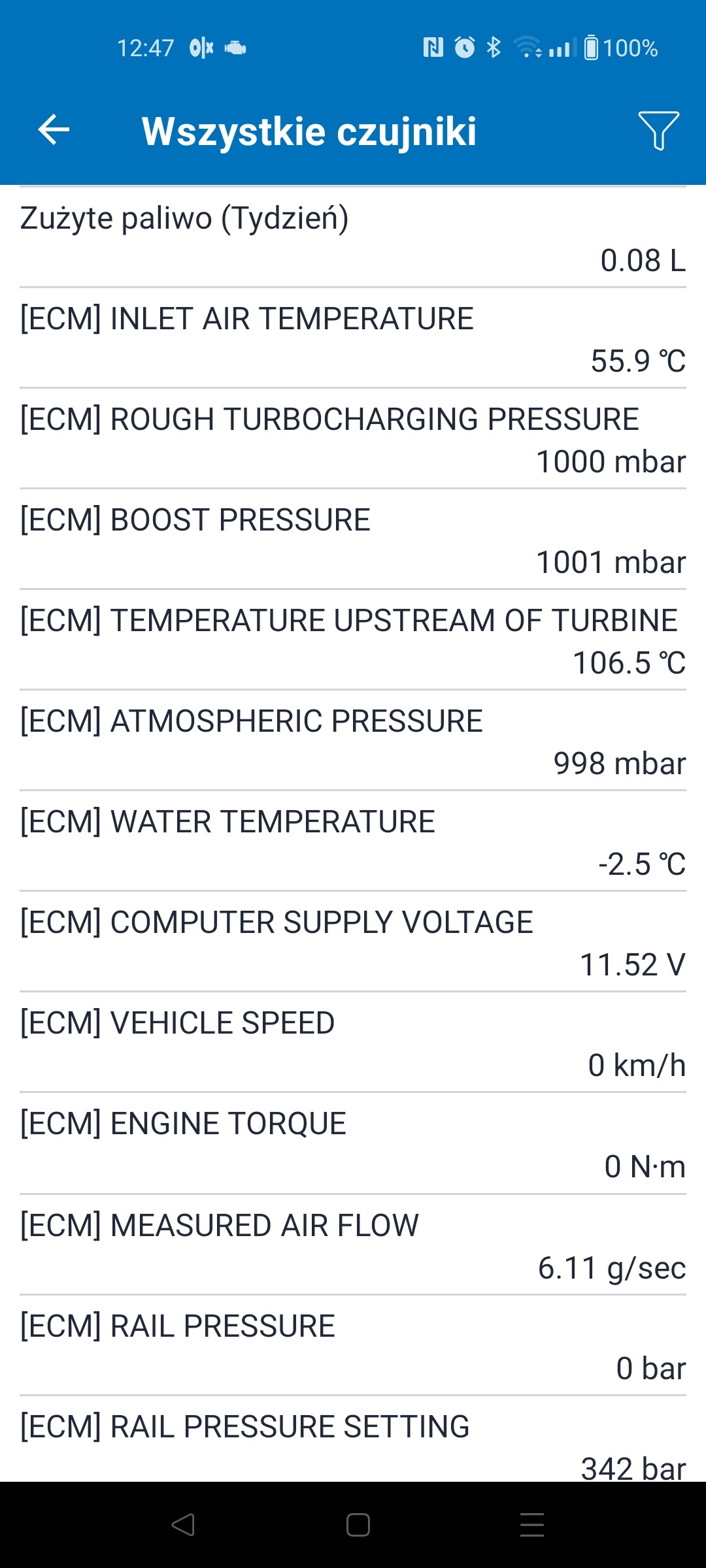Open the WATER TEMPERATURE sensor

click(353, 841)
